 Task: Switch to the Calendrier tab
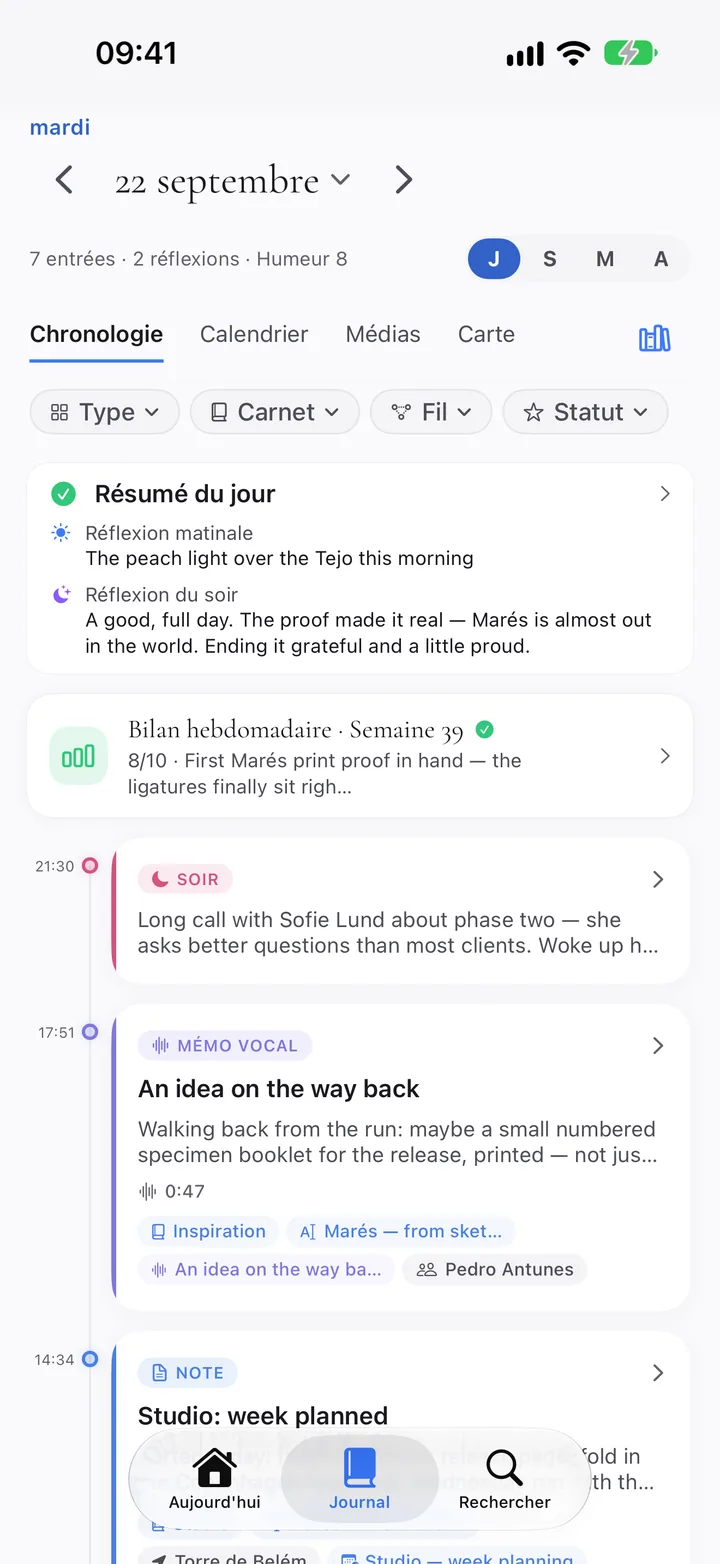[x=254, y=334]
